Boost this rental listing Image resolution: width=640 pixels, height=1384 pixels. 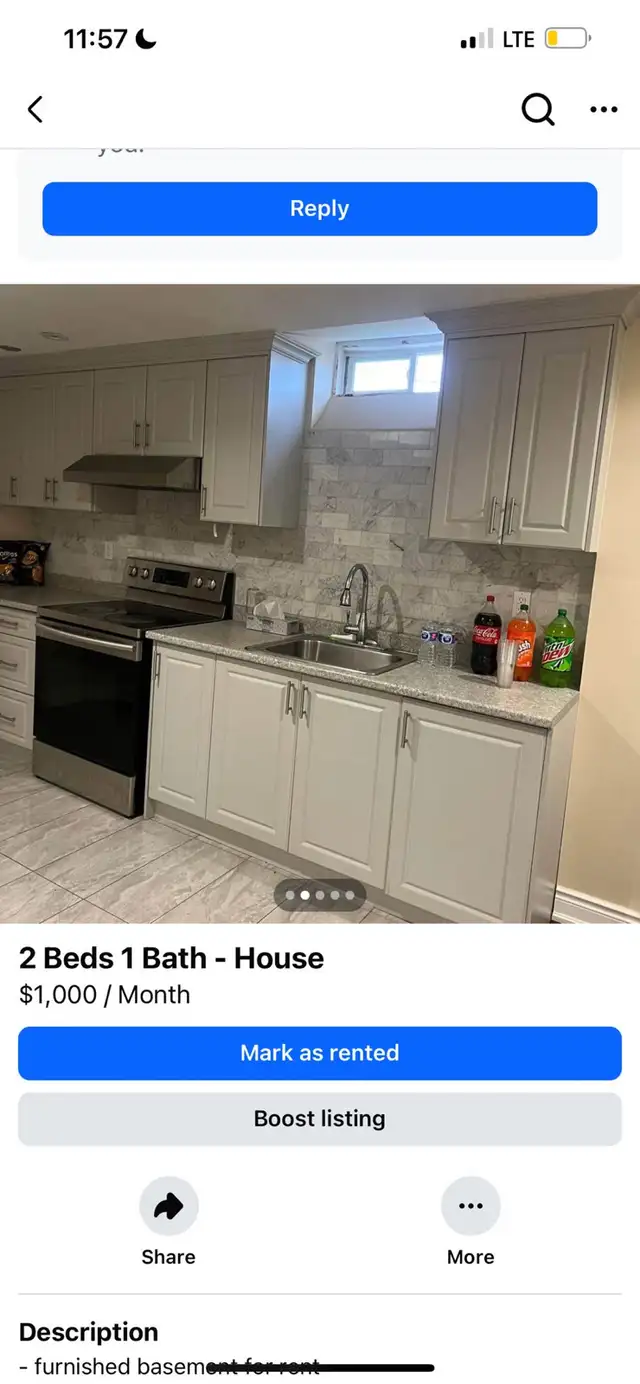(x=320, y=1119)
